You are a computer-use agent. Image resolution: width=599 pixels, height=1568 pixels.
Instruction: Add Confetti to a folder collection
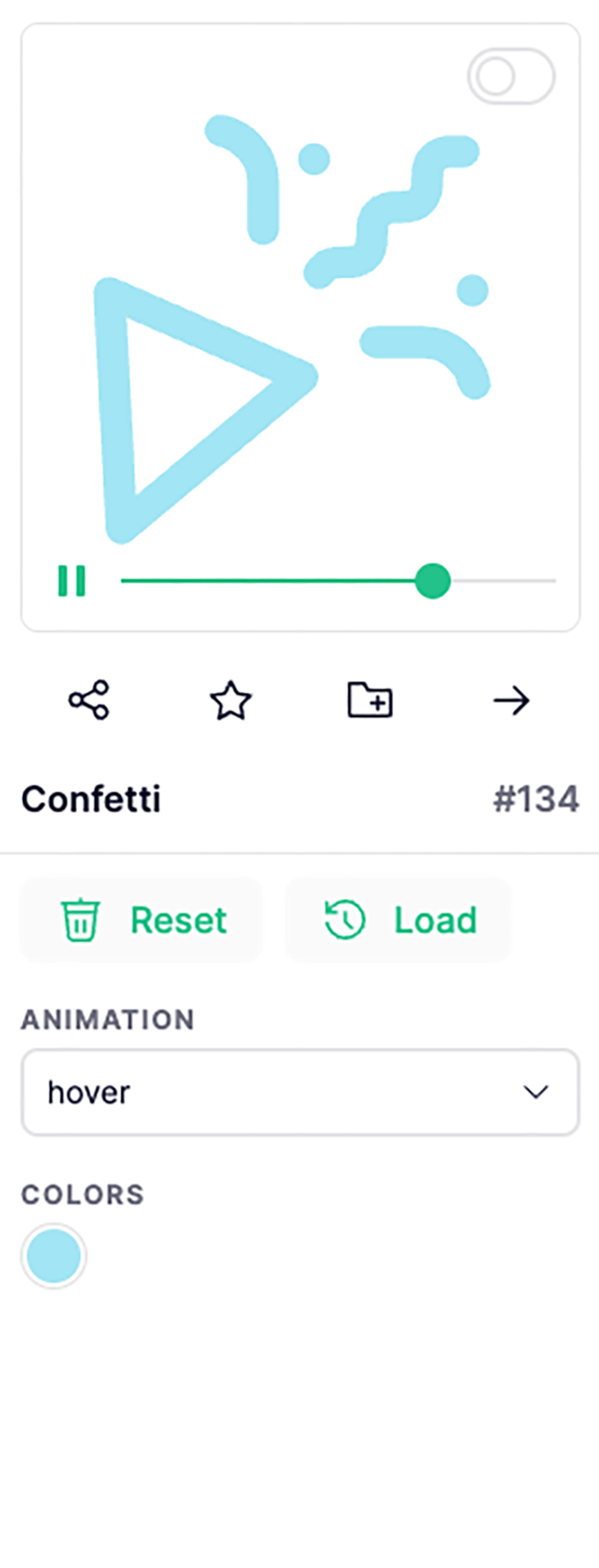click(369, 701)
